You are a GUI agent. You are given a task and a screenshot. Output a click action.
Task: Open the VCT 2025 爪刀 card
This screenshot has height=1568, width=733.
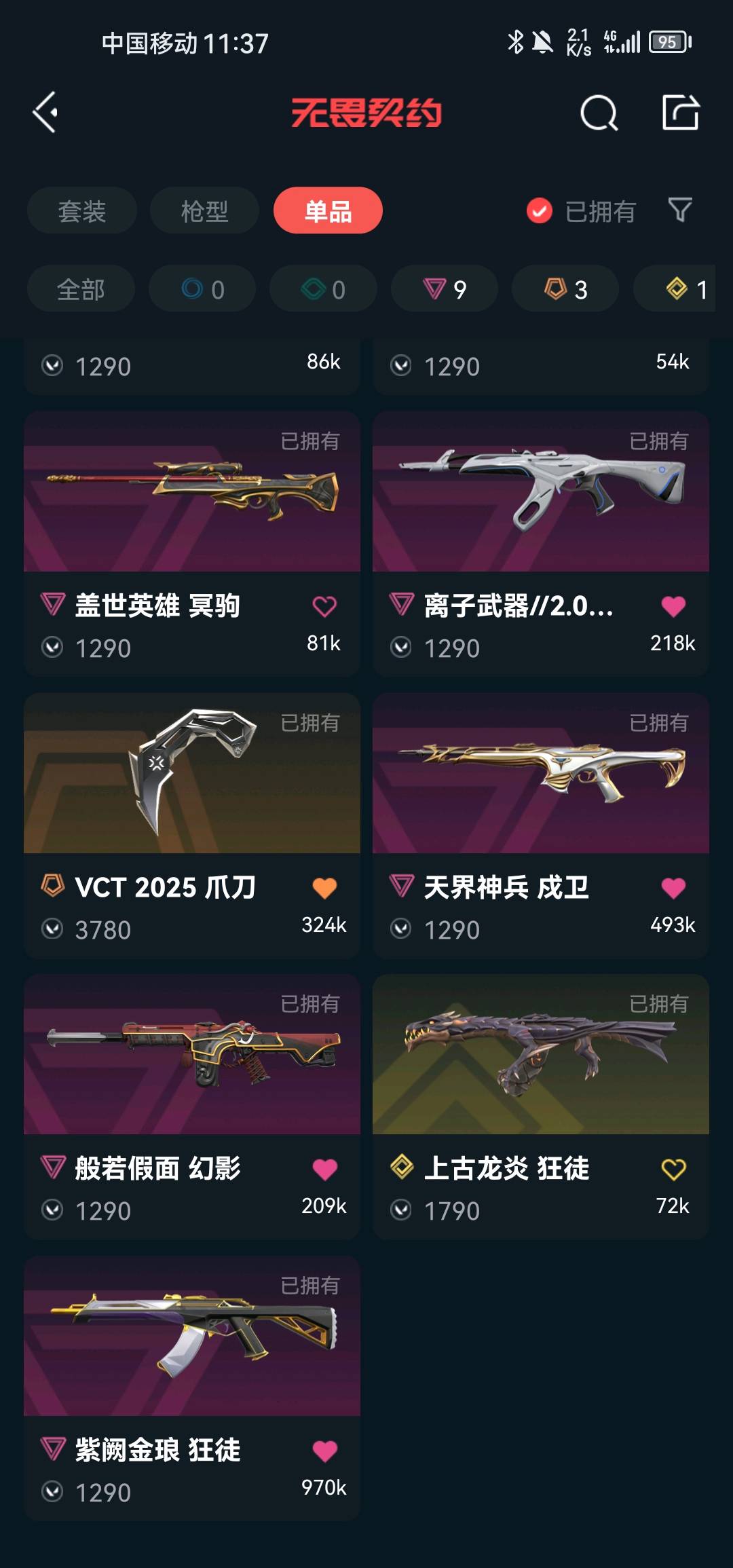click(191, 774)
